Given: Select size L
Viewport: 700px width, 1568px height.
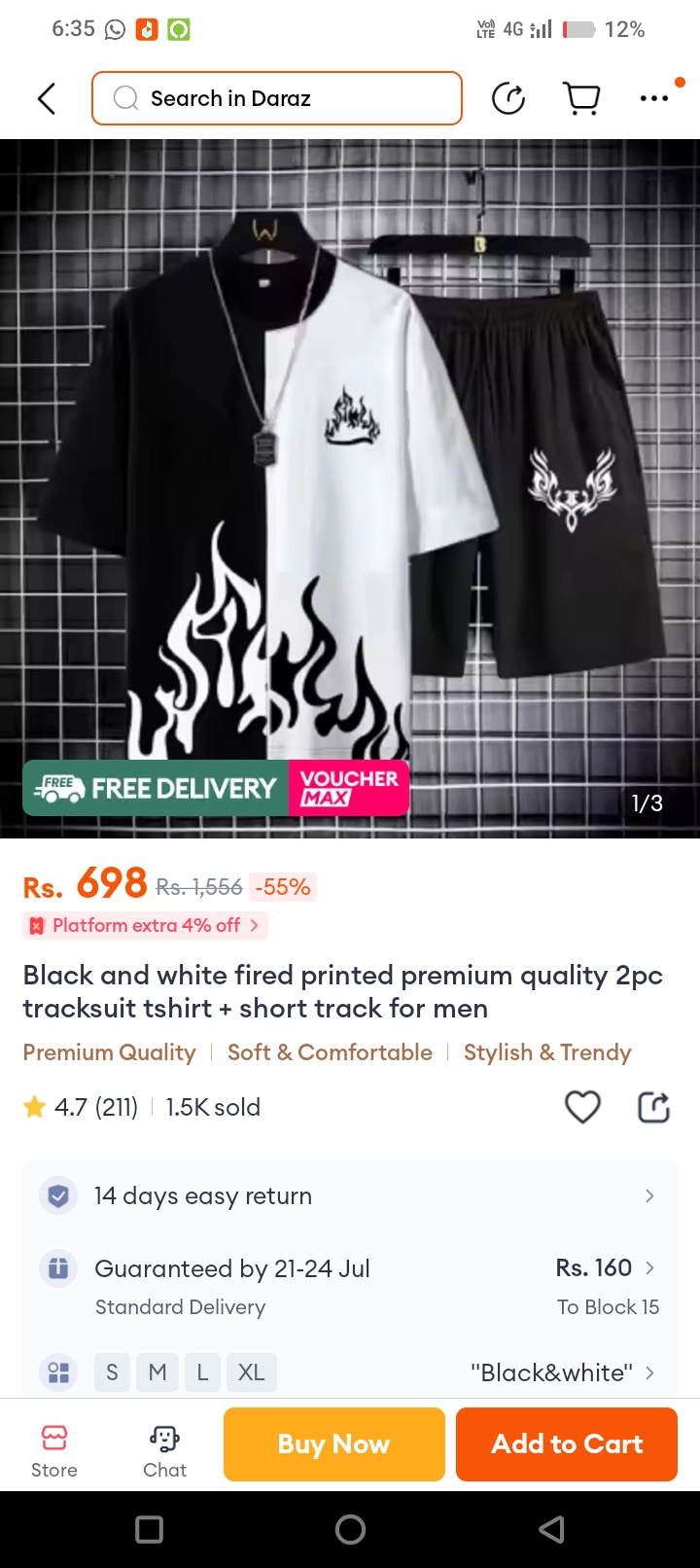Looking at the screenshot, I should pos(202,1372).
